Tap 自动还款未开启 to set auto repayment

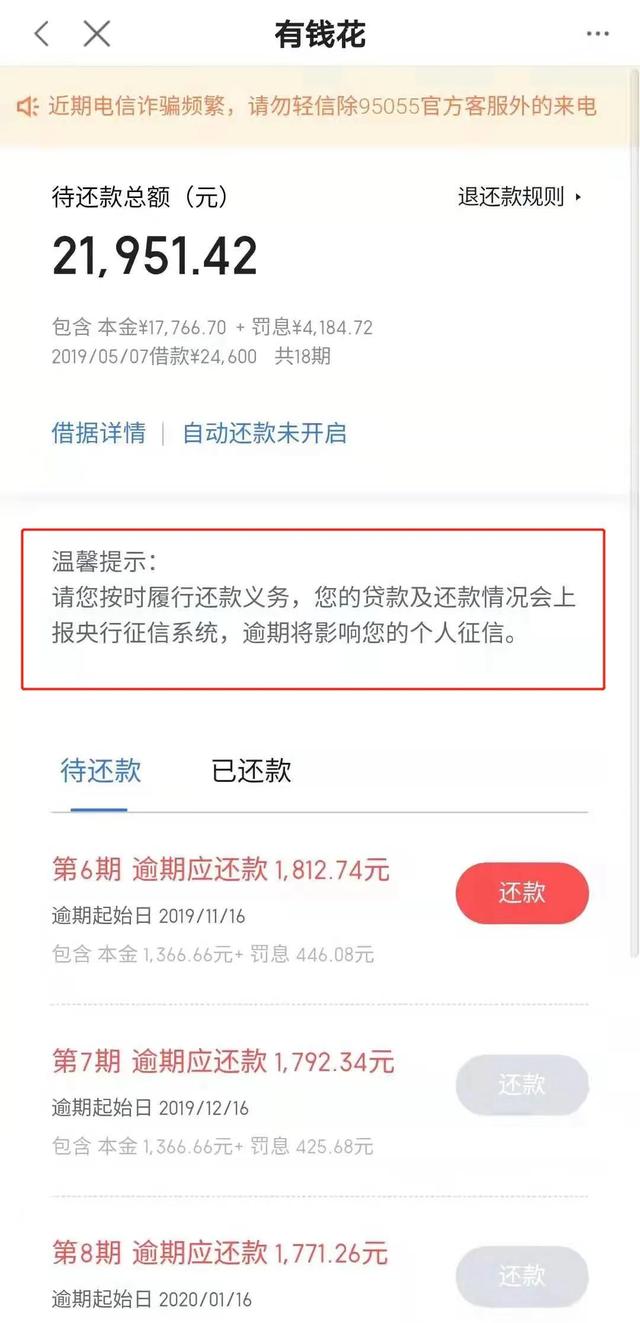pos(264,433)
